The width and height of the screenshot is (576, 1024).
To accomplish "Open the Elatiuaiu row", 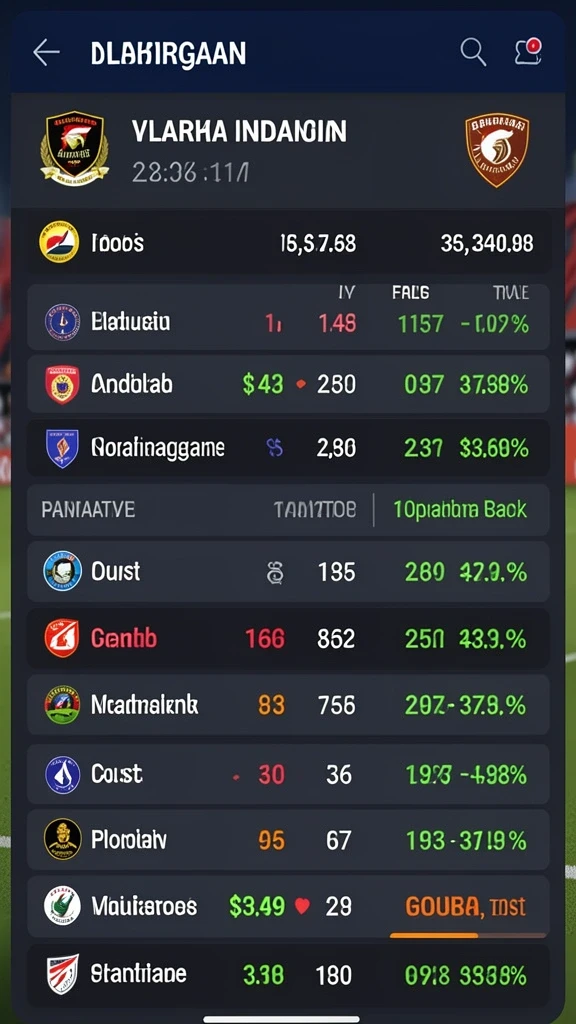I will [288, 323].
